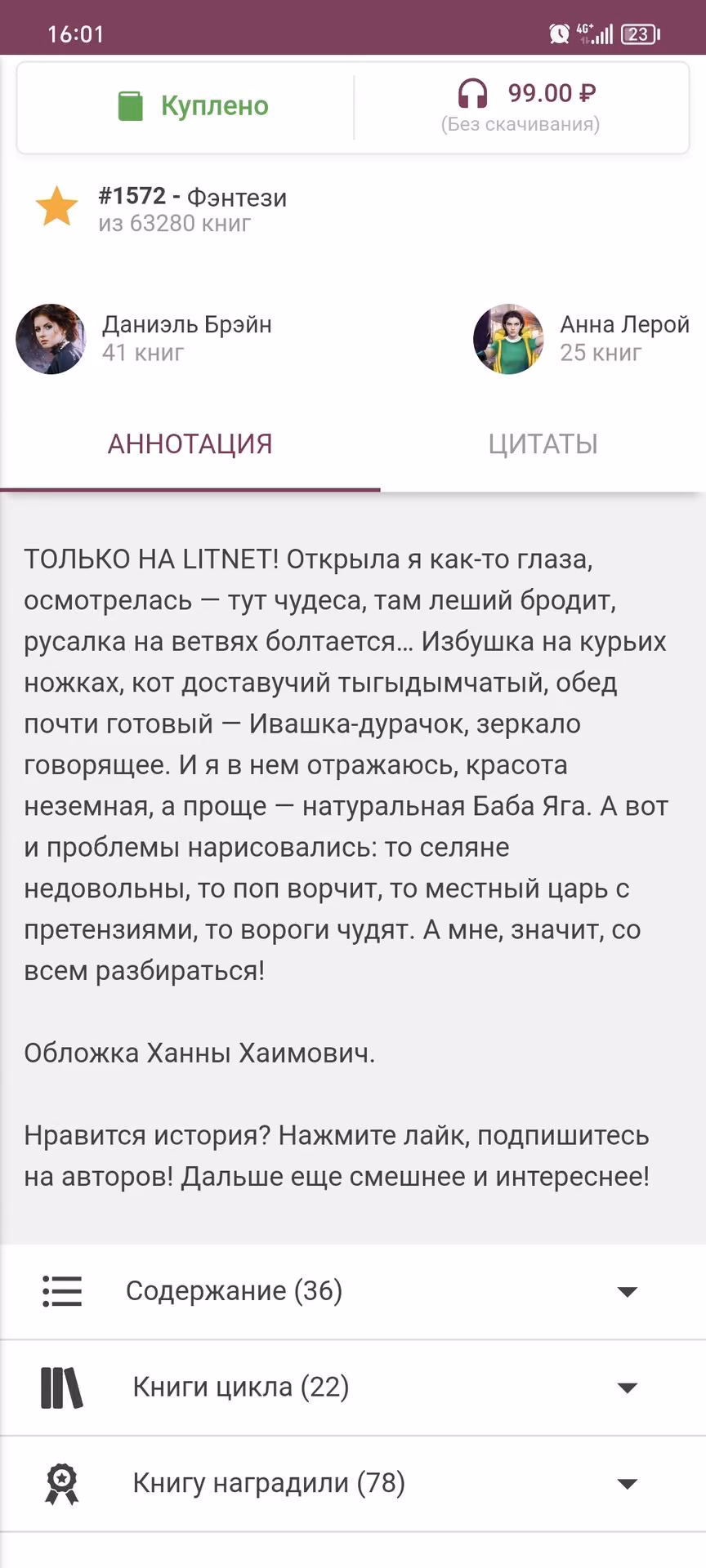Switch to the ЦИТАТЫ tab
Screen dimensions: 706x1568
[x=543, y=443]
